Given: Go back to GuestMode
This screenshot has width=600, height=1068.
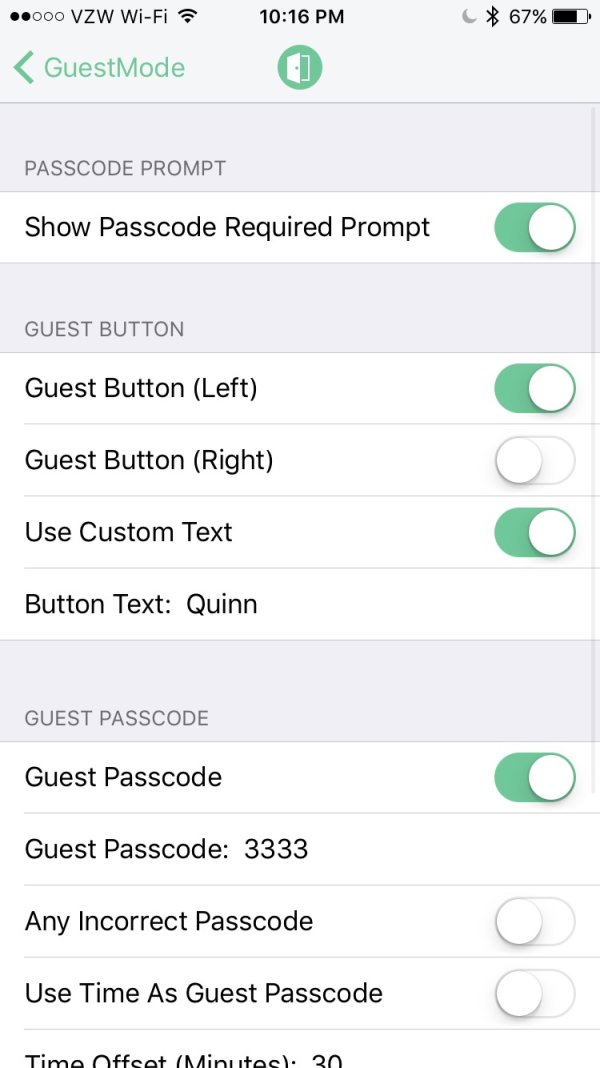Looking at the screenshot, I should [100, 68].
